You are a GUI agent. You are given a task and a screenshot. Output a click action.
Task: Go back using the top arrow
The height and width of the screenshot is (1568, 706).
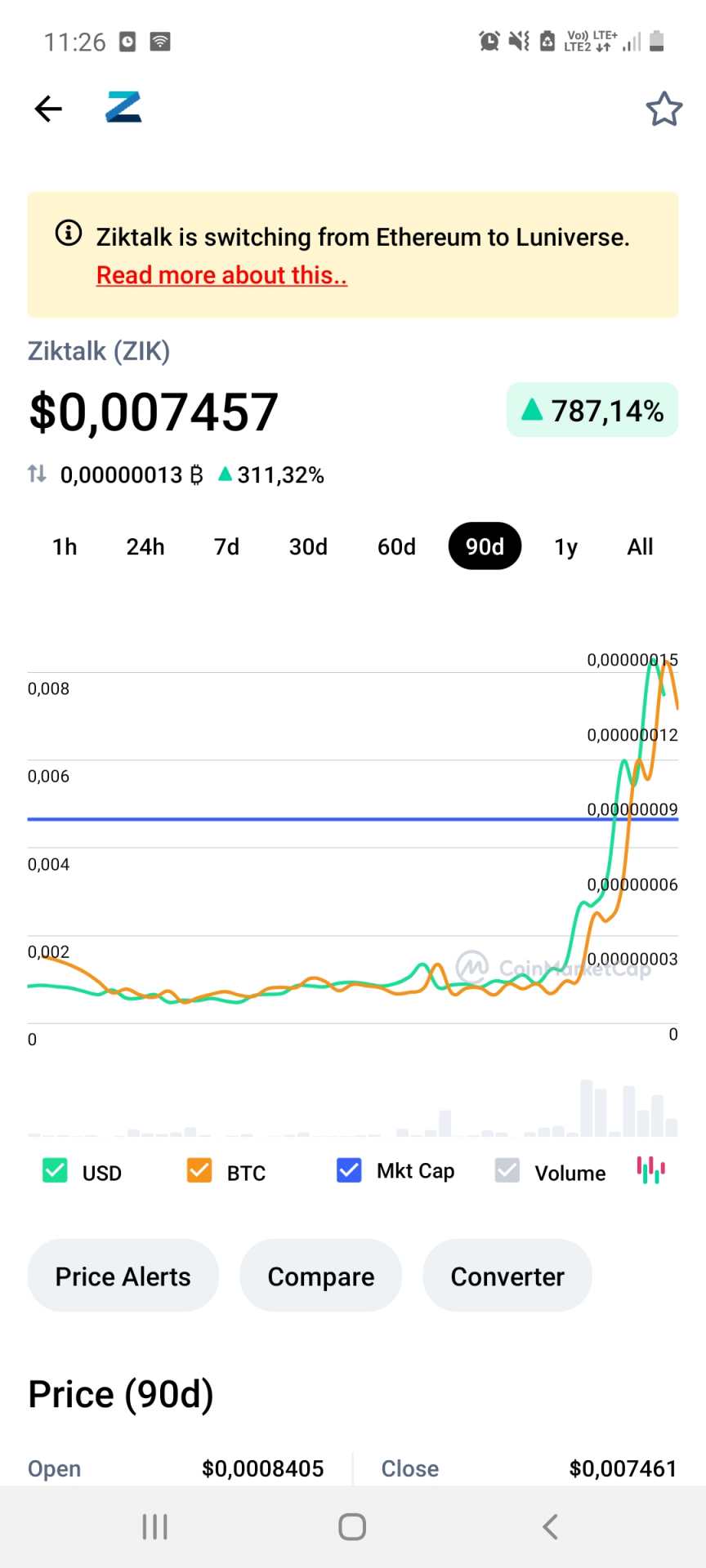pyautogui.click(x=48, y=109)
